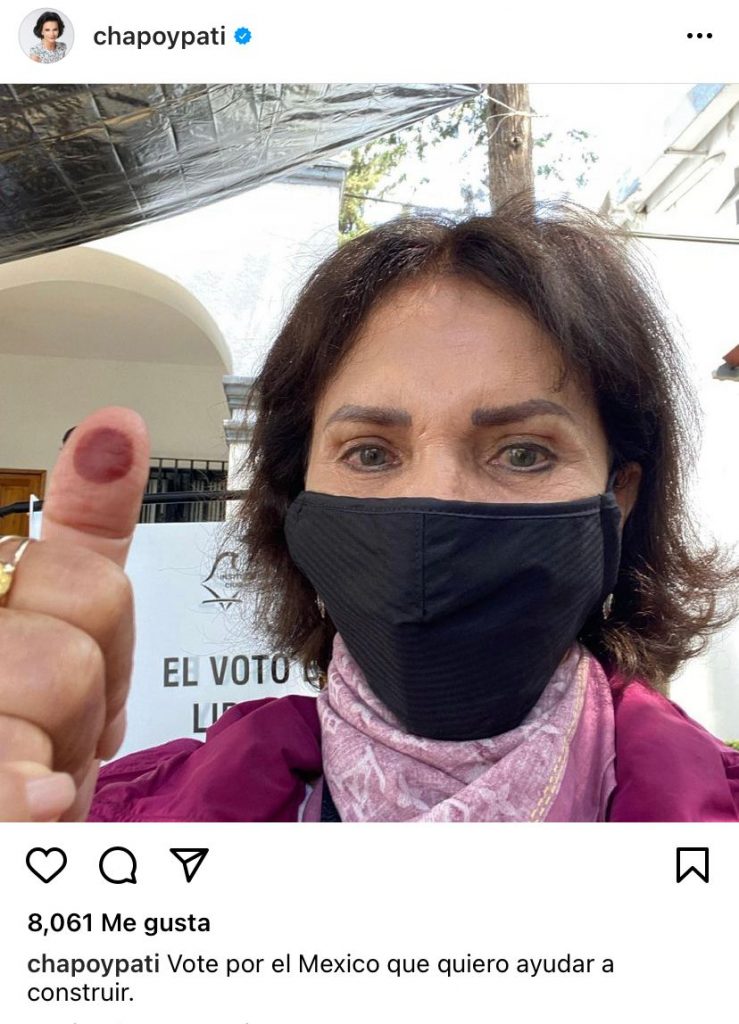Open the posted selfie photo
739x1024 pixels.
[x=369, y=452]
